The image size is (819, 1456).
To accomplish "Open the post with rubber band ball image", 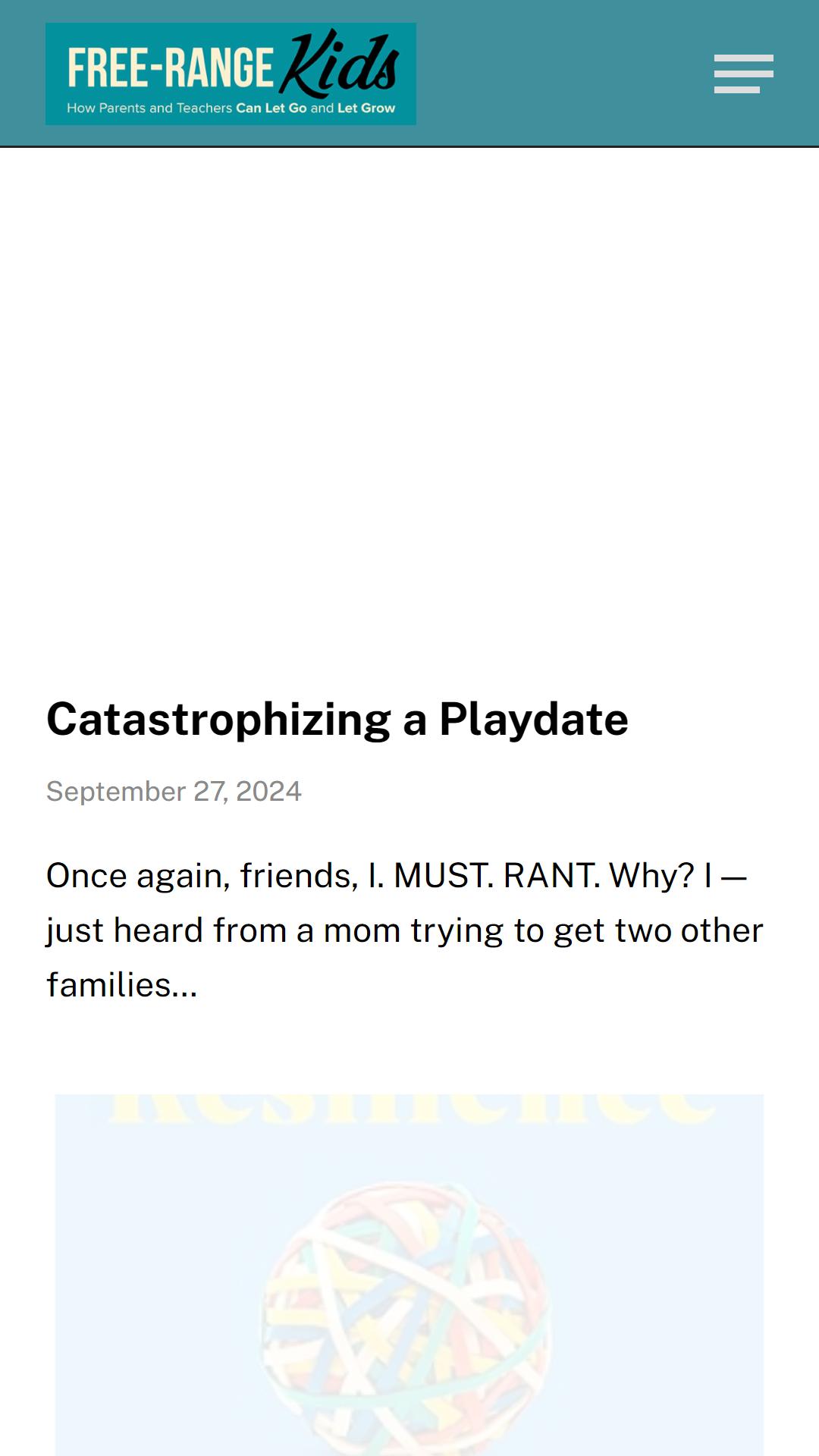I will pyautogui.click(x=409, y=1275).
